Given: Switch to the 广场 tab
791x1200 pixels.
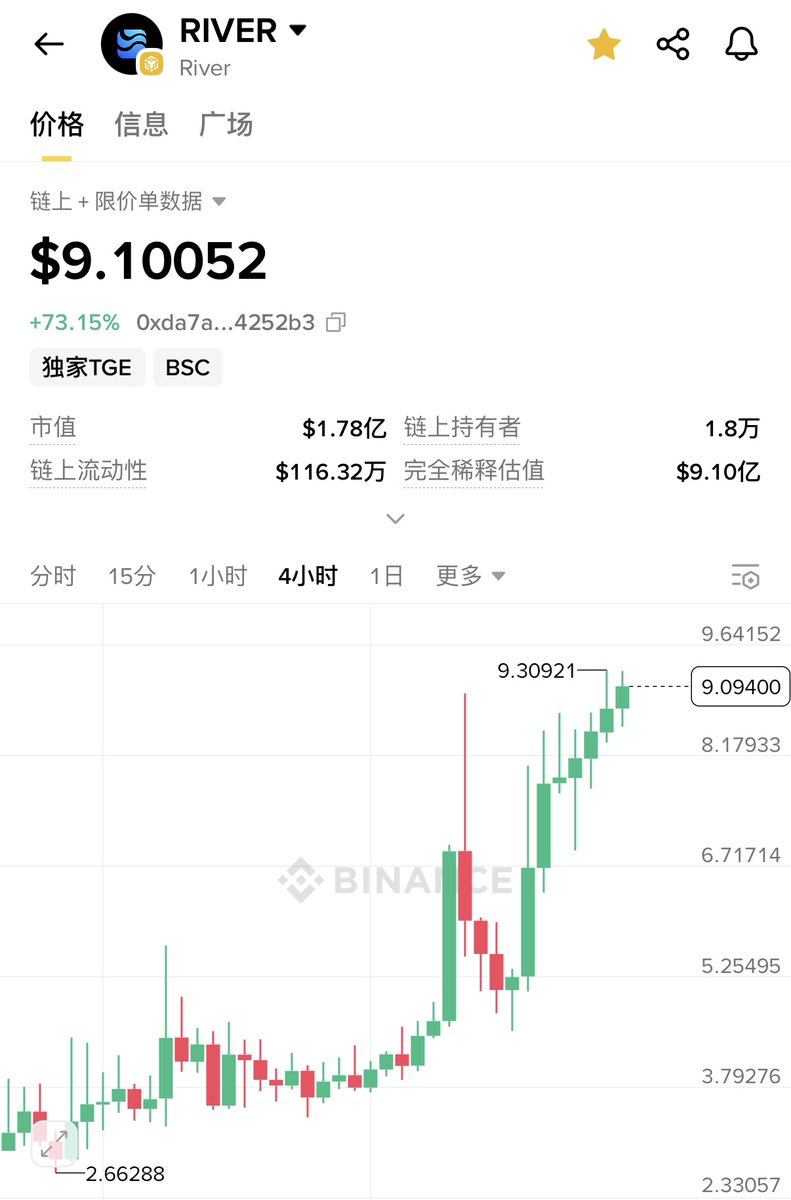Looking at the screenshot, I should click(226, 125).
